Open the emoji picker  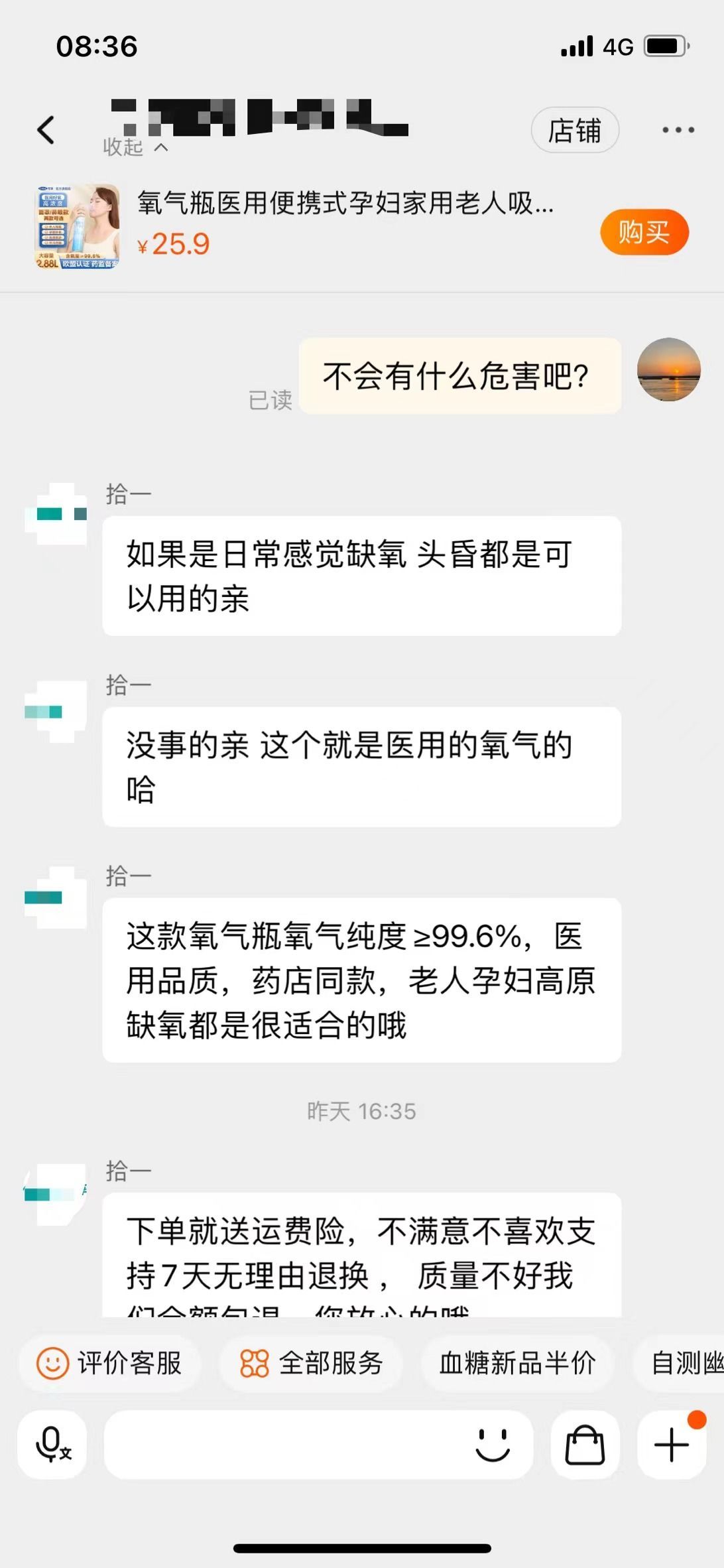click(493, 1445)
